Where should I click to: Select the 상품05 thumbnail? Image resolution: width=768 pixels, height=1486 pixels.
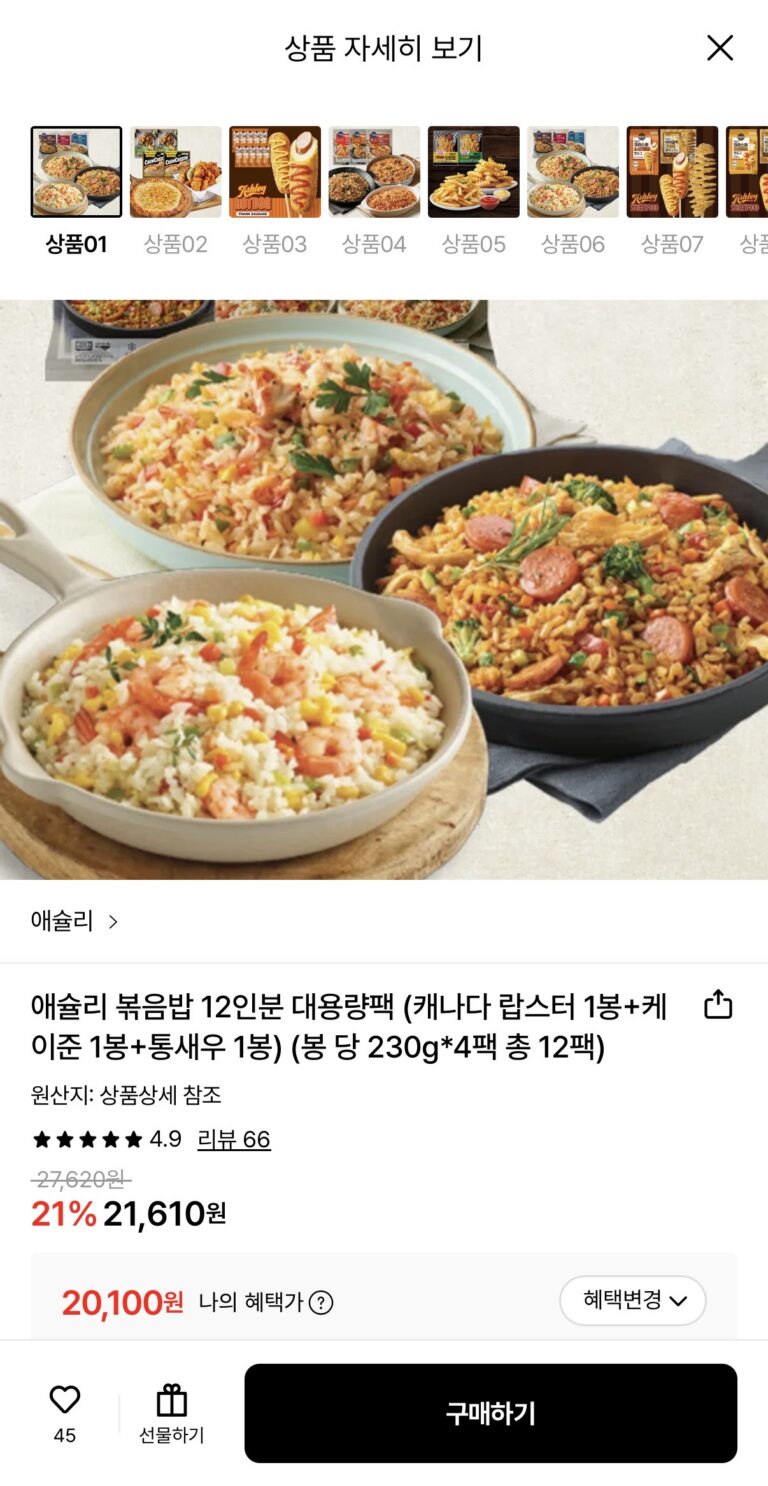473,172
